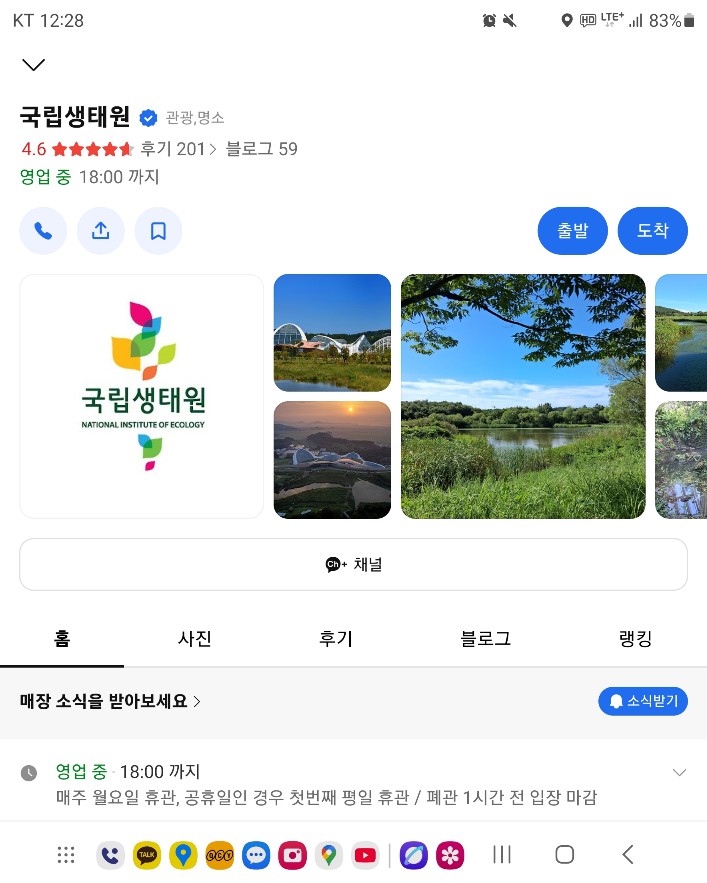View the sunset aerial photo
The width and height of the screenshot is (707, 883).
tap(332, 459)
